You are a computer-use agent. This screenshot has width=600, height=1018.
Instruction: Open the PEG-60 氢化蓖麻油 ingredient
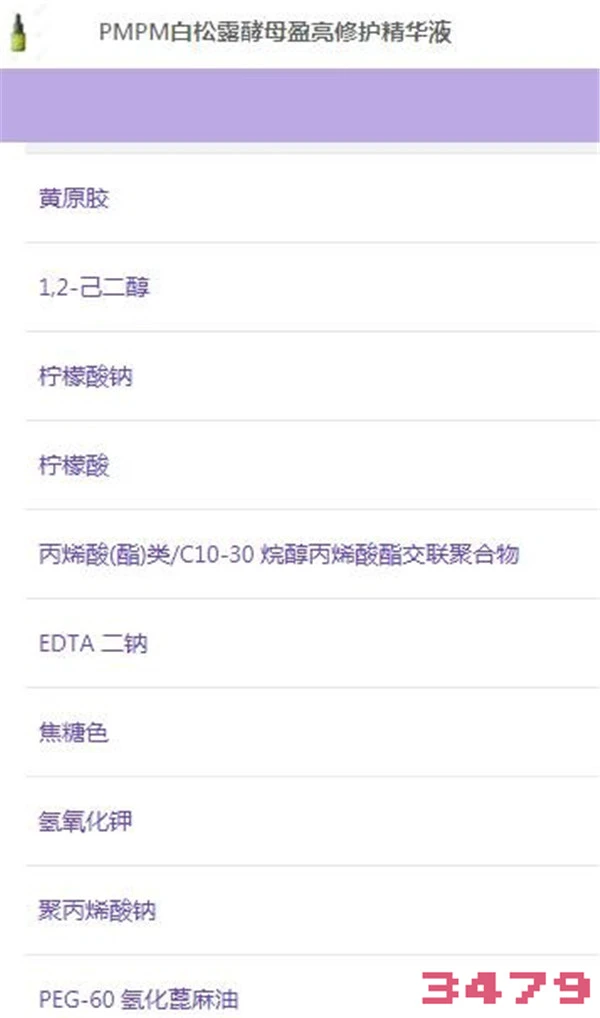(x=138, y=998)
